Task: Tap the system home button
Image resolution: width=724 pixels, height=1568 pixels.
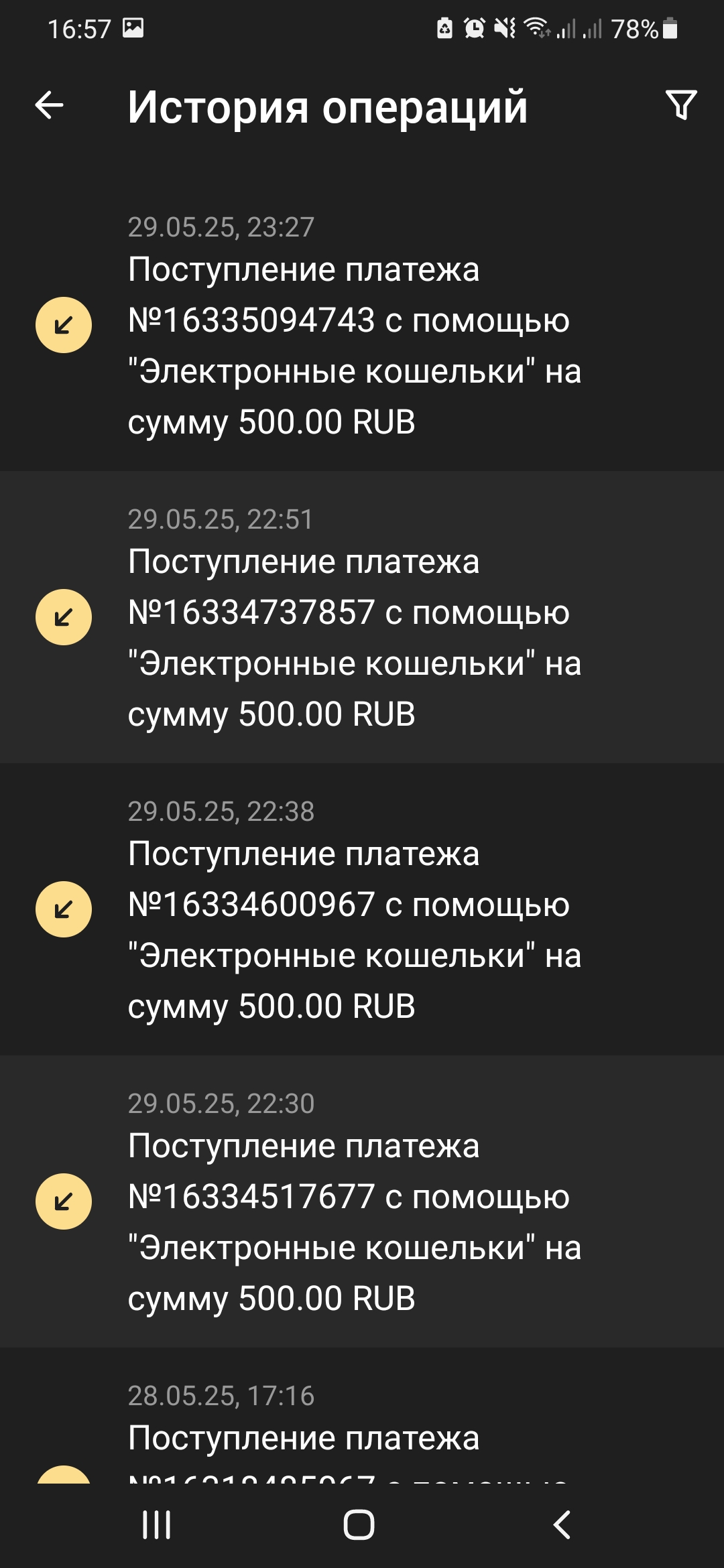Action: tap(359, 1524)
